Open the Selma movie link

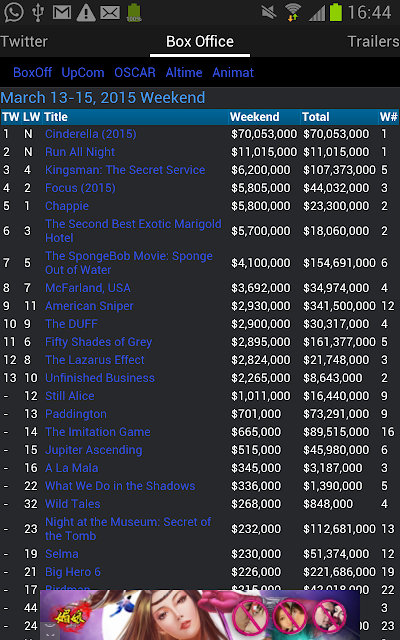tap(62, 554)
